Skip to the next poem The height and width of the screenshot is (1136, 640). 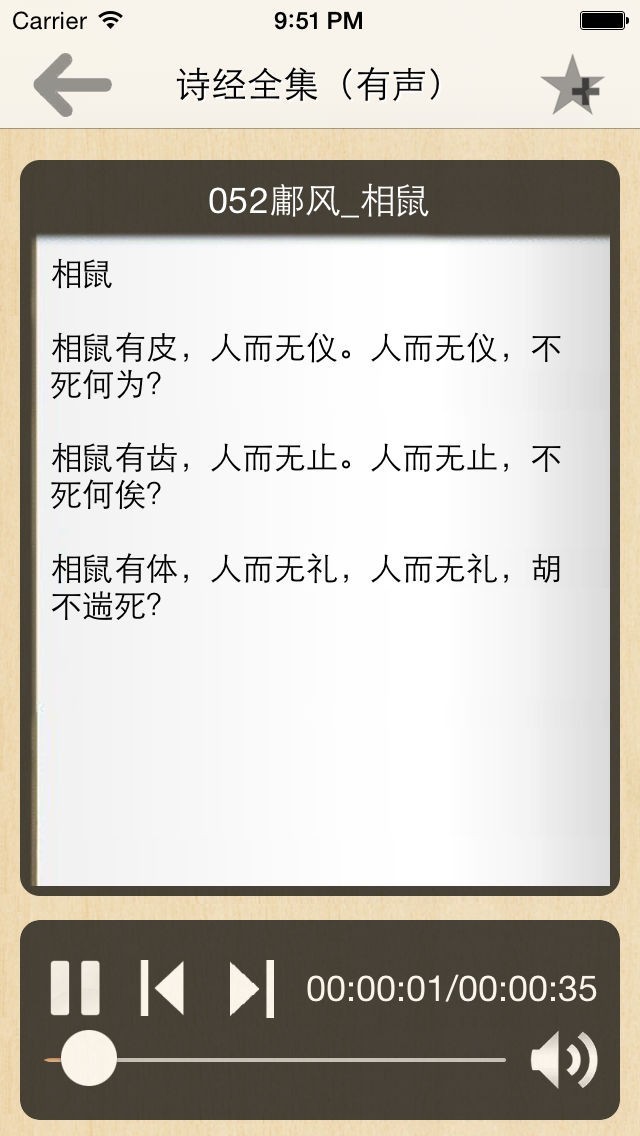pyautogui.click(x=251, y=988)
